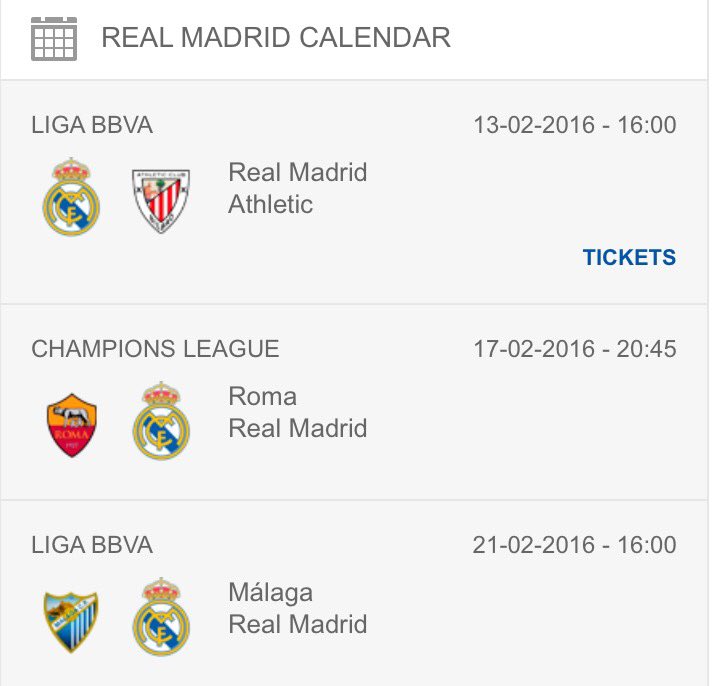Open the Roma vs Real Madrid match
This screenshot has height=686, width=718.
point(297,412)
